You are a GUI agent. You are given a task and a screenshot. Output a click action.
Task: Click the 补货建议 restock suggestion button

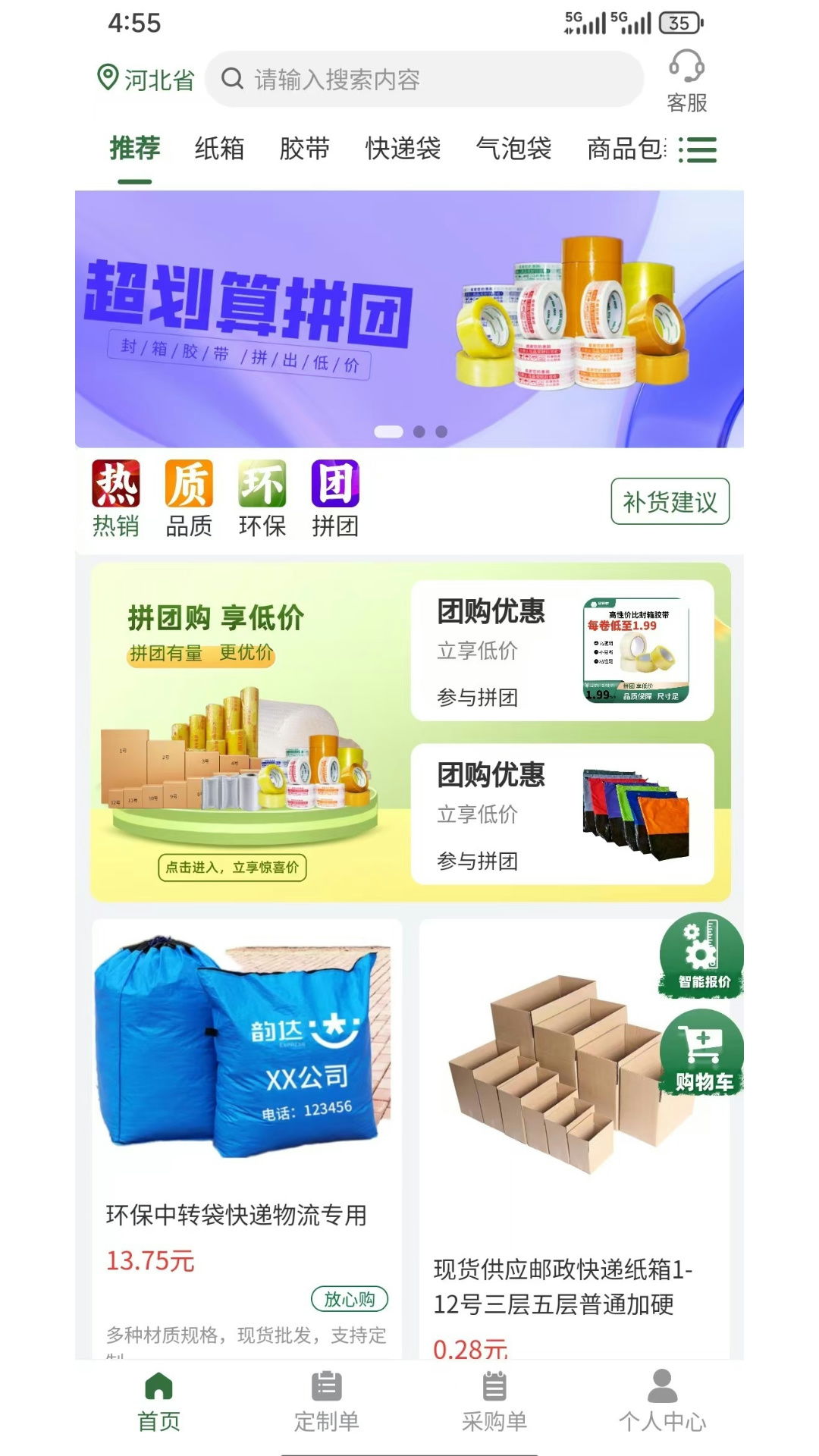[671, 501]
